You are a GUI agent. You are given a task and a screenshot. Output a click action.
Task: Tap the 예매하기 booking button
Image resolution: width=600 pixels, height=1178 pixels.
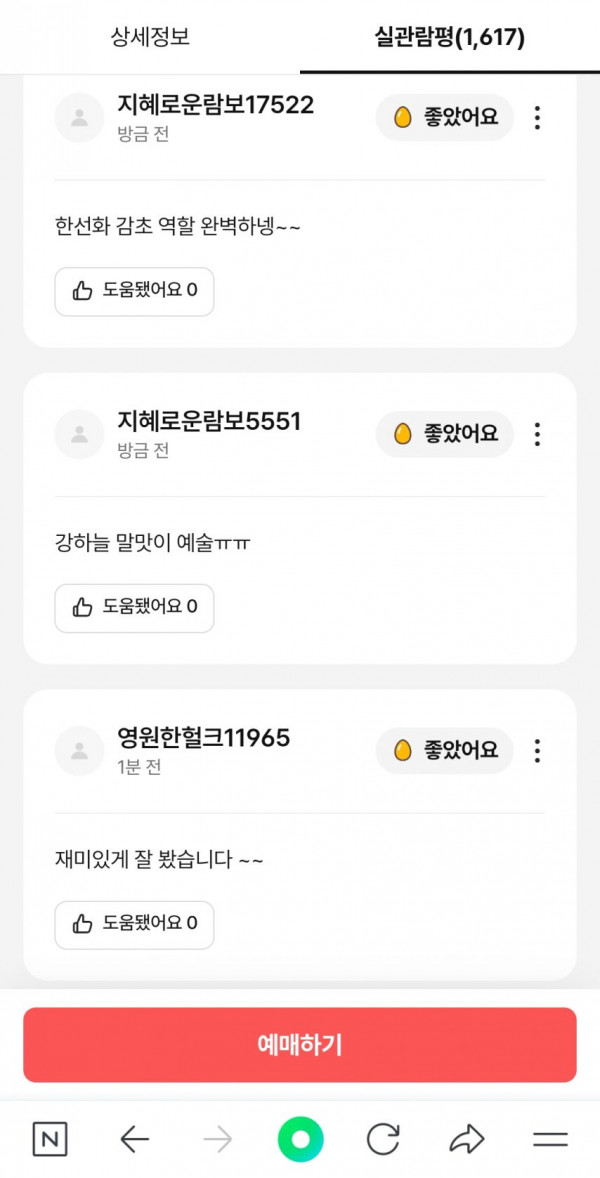pyautogui.click(x=300, y=1044)
